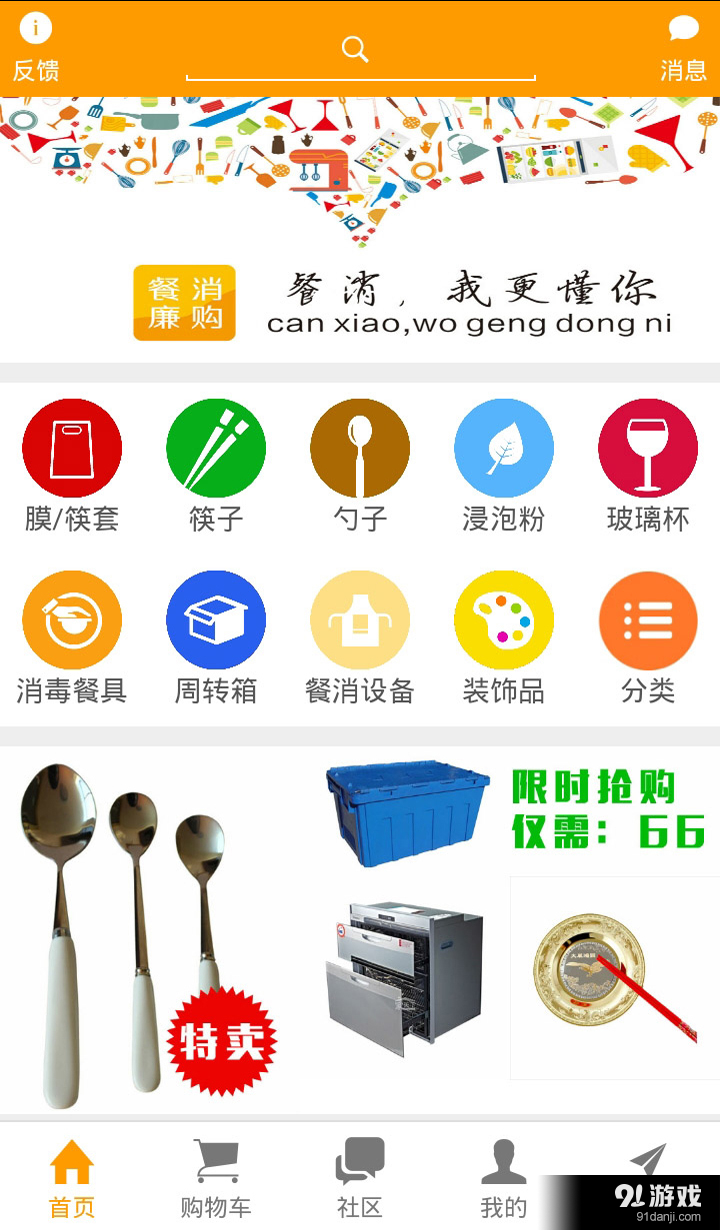720x1230 pixels.
Task: Open the 玻璃杯 glass cup category
Action: [648, 448]
